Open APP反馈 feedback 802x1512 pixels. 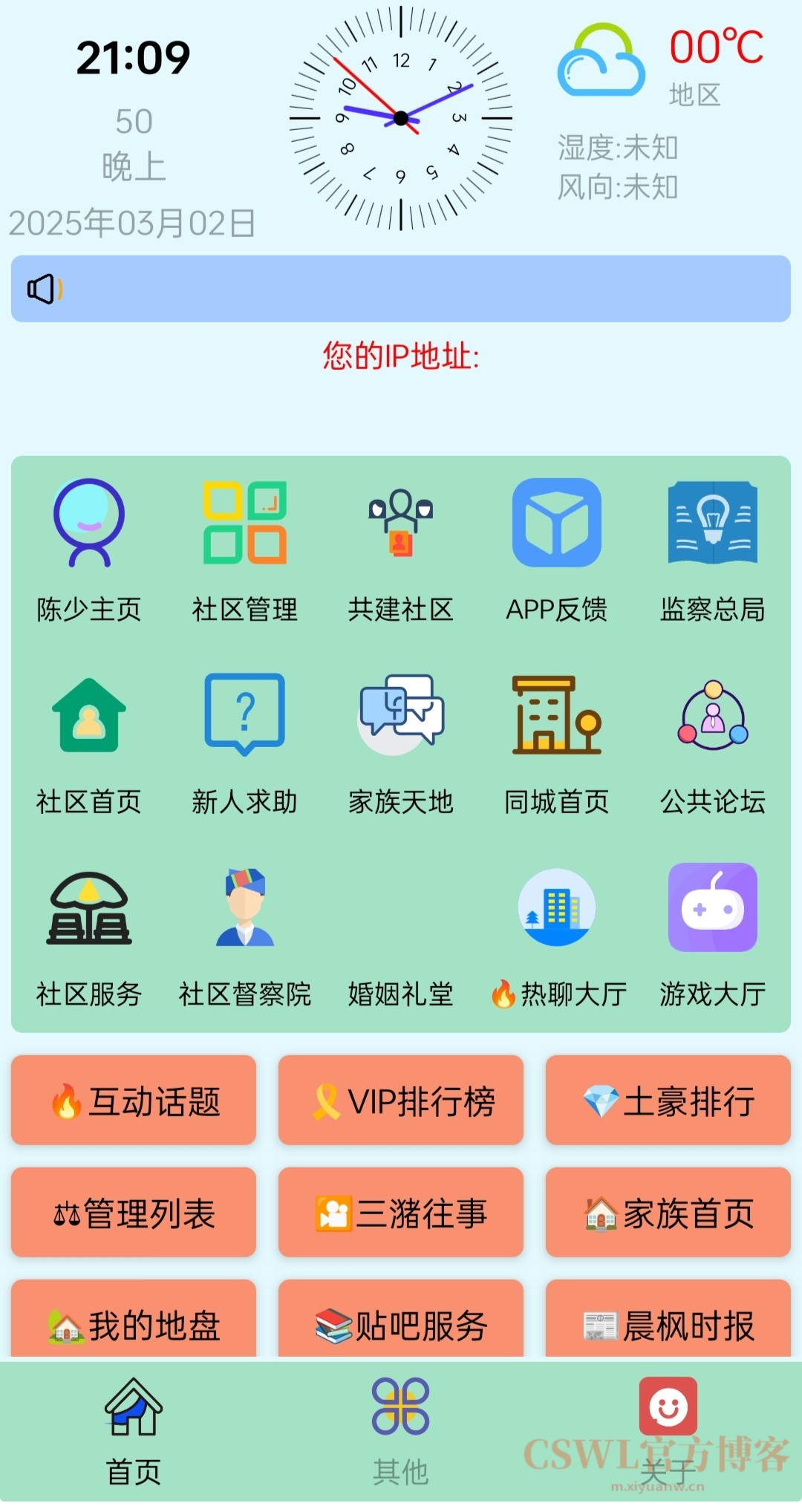557,550
